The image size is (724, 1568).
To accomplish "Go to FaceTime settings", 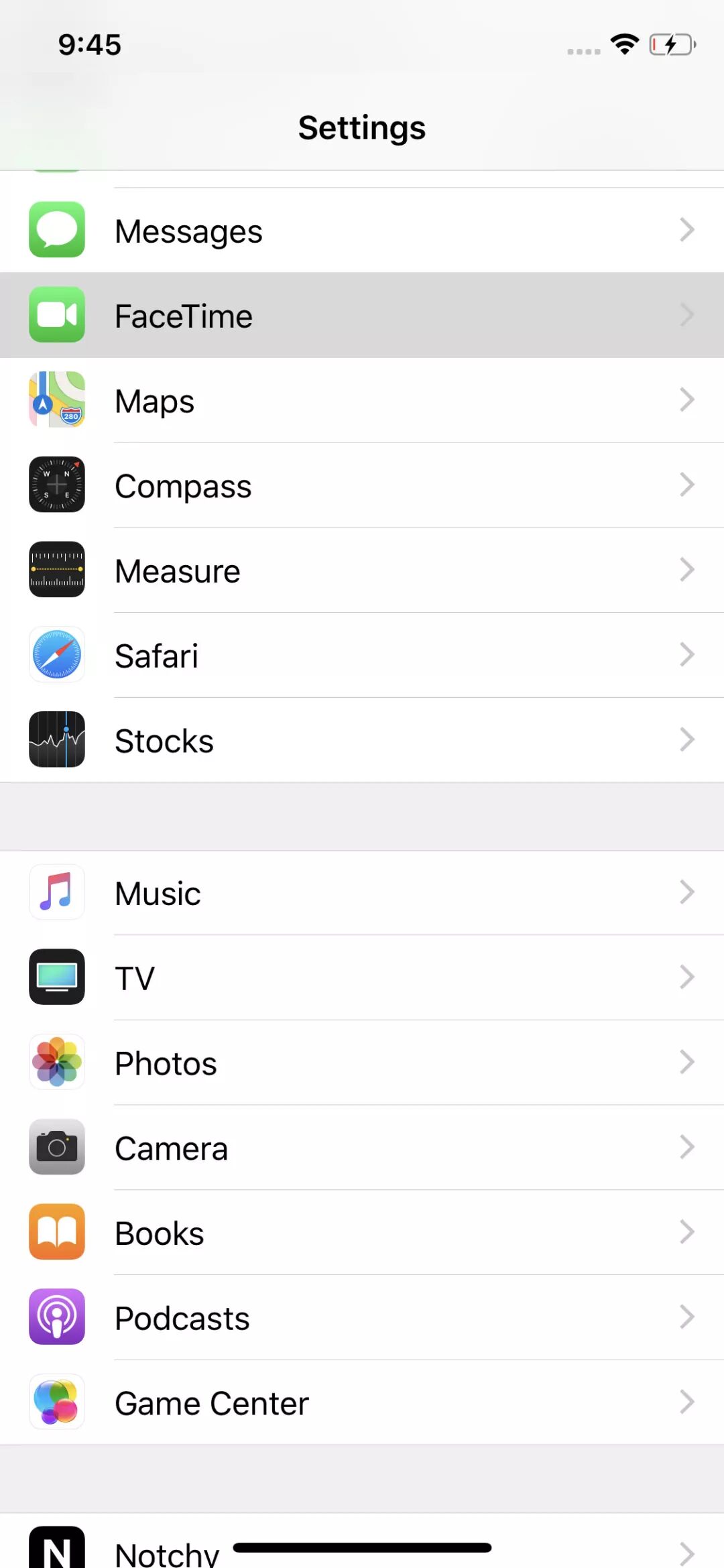I will click(x=362, y=316).
